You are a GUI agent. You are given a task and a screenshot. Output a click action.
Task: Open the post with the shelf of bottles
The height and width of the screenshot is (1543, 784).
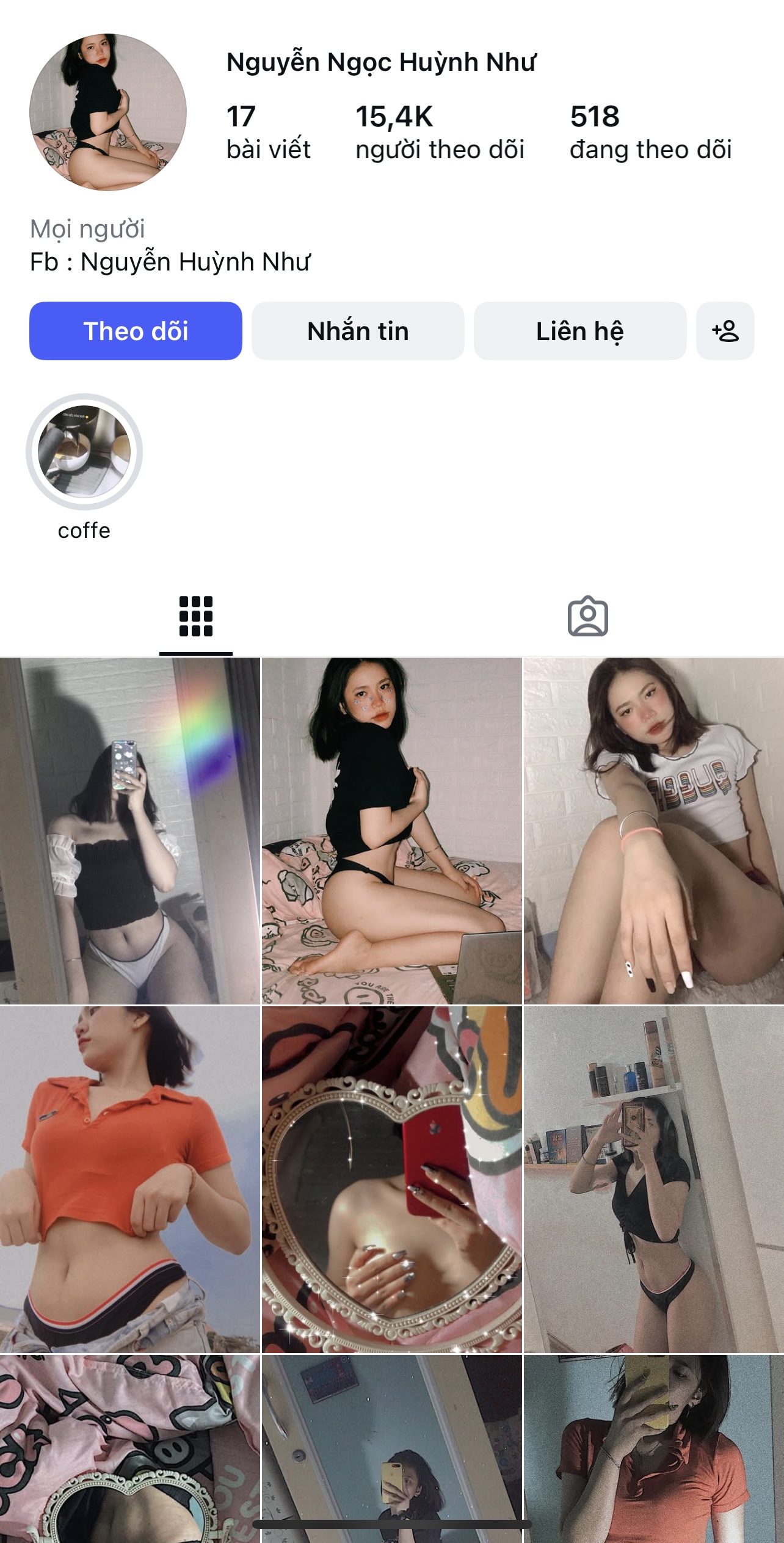pos(653,1178)
